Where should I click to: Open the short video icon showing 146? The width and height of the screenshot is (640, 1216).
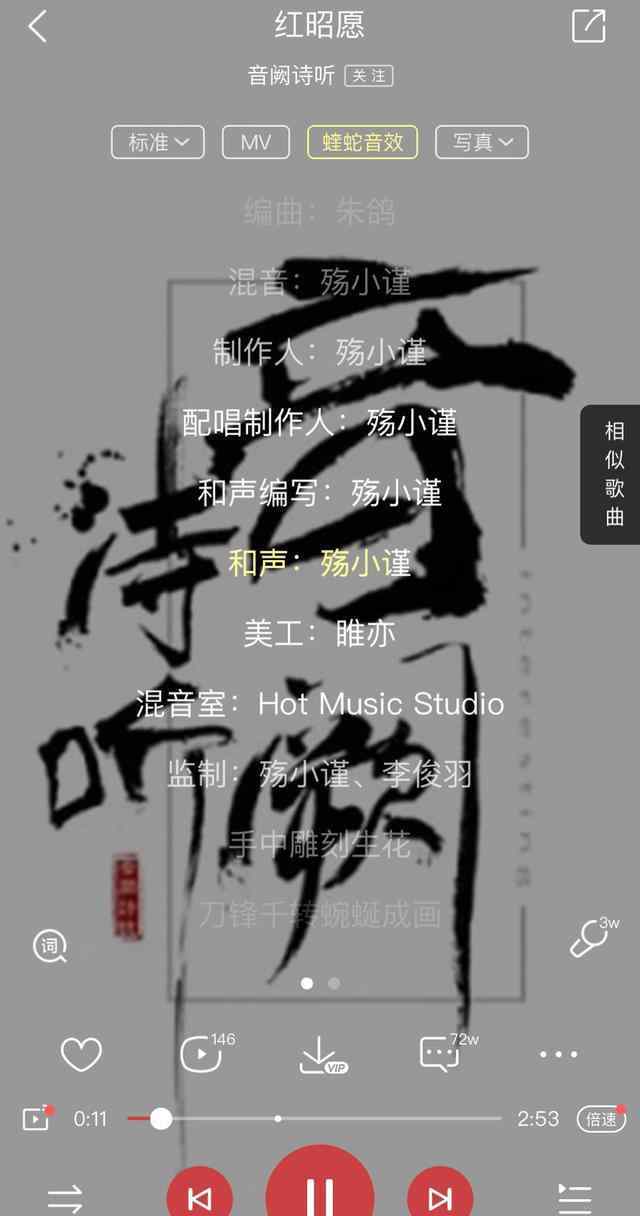point(203,1054)
